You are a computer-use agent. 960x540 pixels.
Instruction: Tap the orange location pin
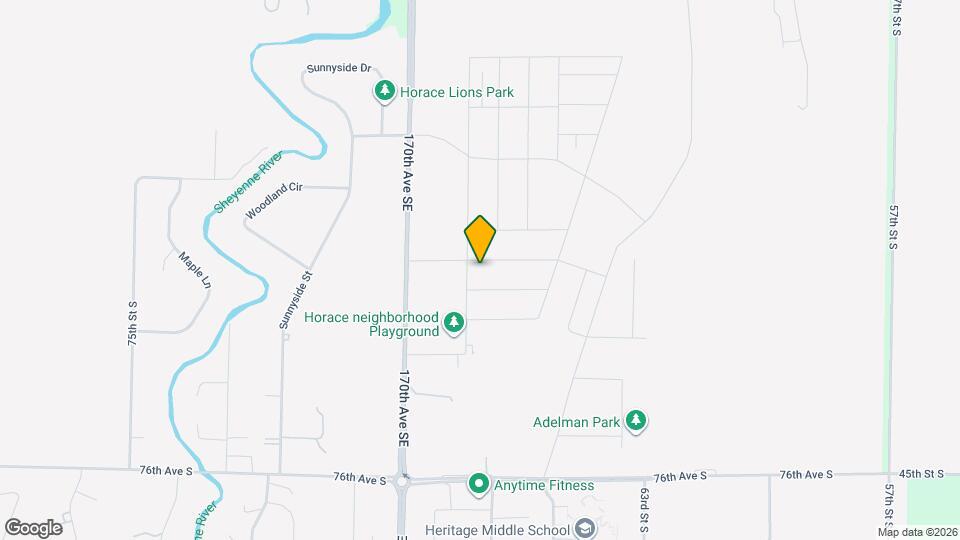pyautogui.click(x=481, y=239)
